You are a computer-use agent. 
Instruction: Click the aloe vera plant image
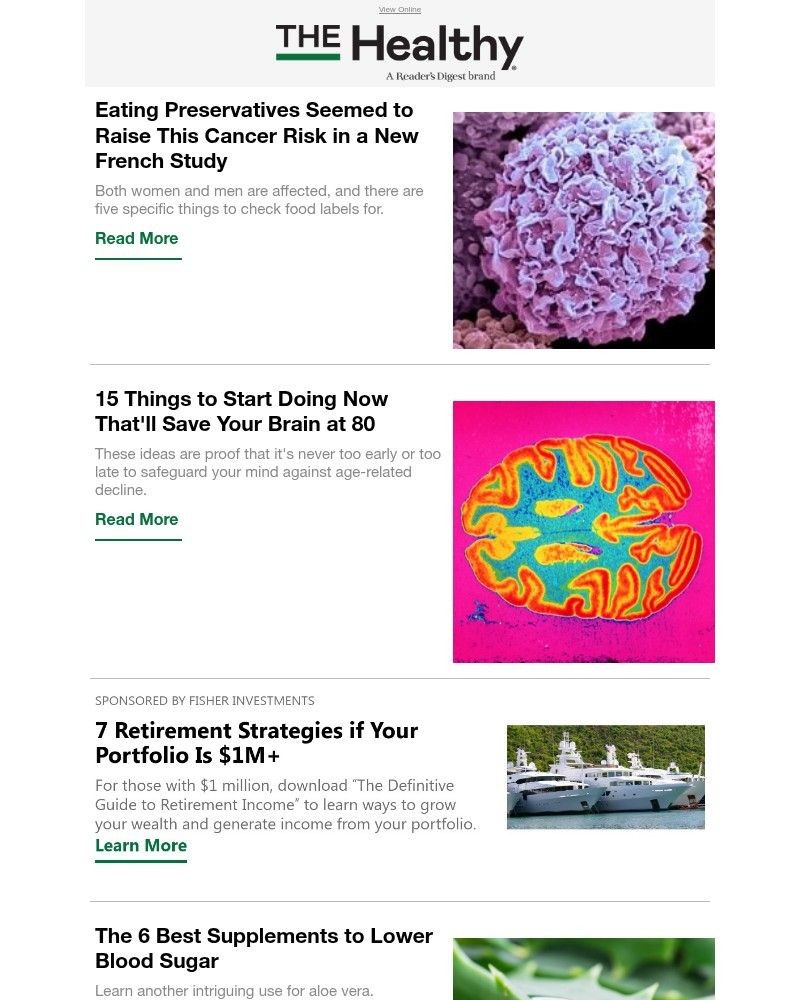[583, 968]
